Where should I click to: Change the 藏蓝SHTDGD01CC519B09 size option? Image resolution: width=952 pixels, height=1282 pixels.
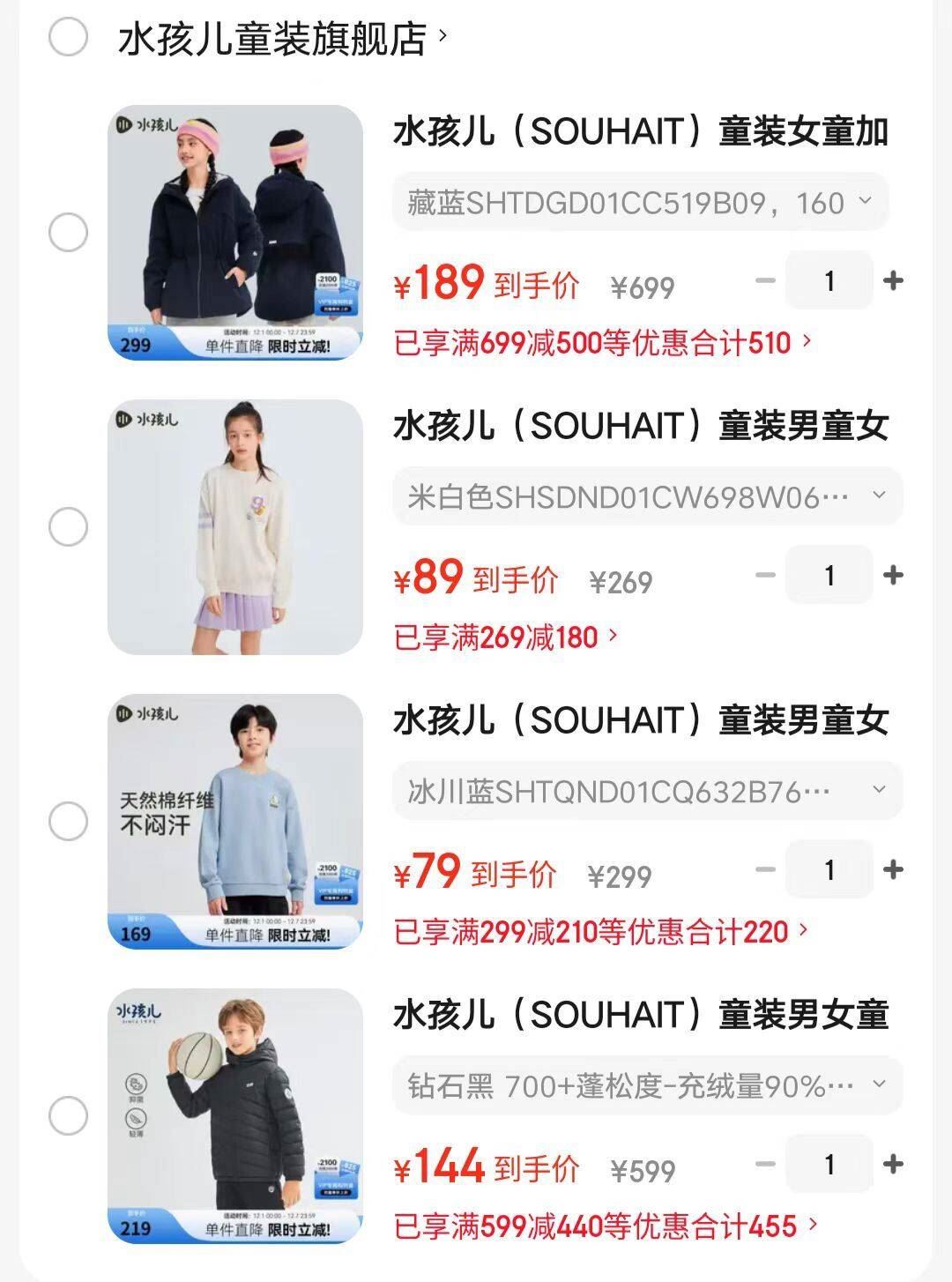[640, 203]
